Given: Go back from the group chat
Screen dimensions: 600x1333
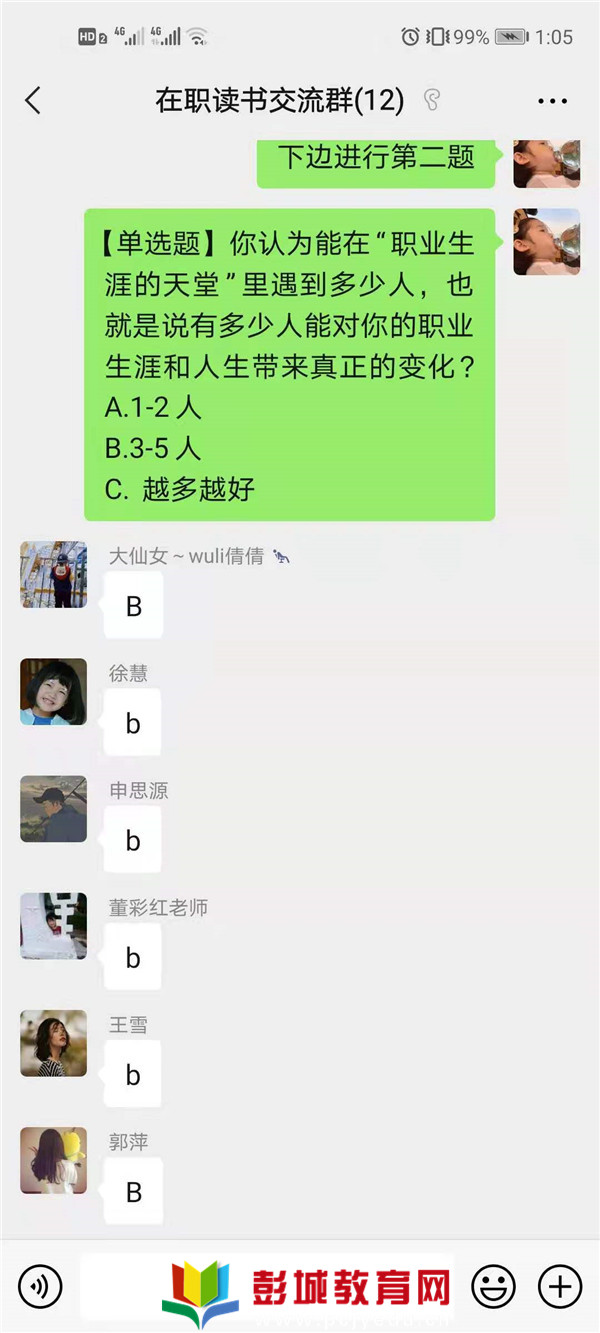Looking at the screenshot, I should pyautogui.click(x=33, y=100).
